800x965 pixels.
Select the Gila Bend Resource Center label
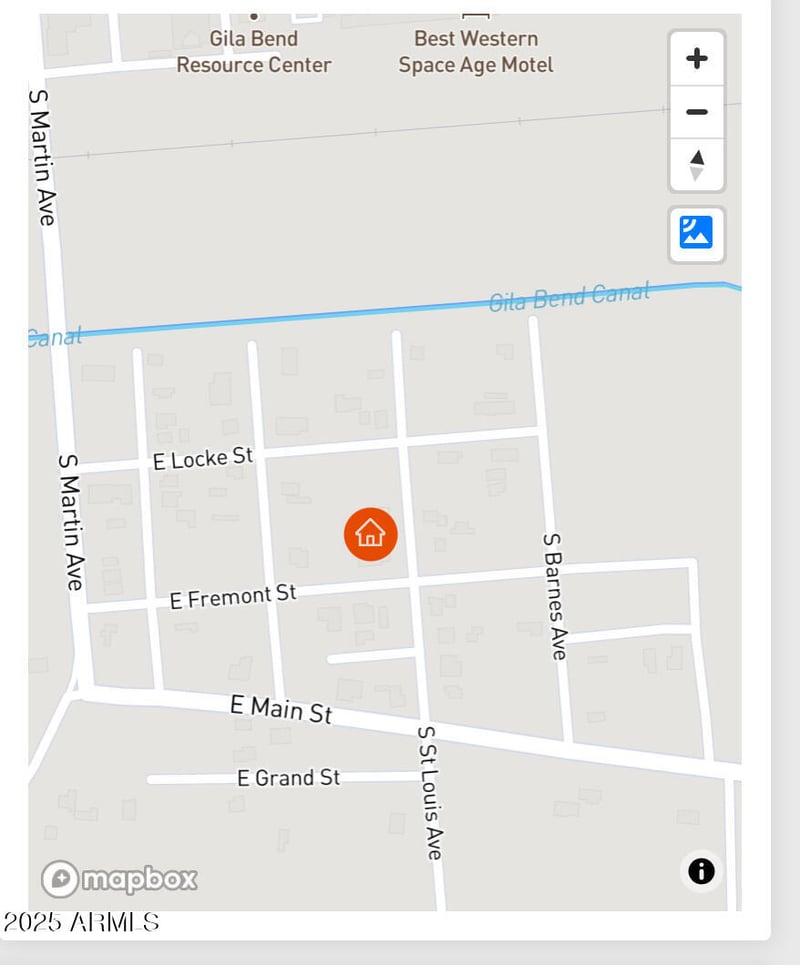click(x=253, y=51)
